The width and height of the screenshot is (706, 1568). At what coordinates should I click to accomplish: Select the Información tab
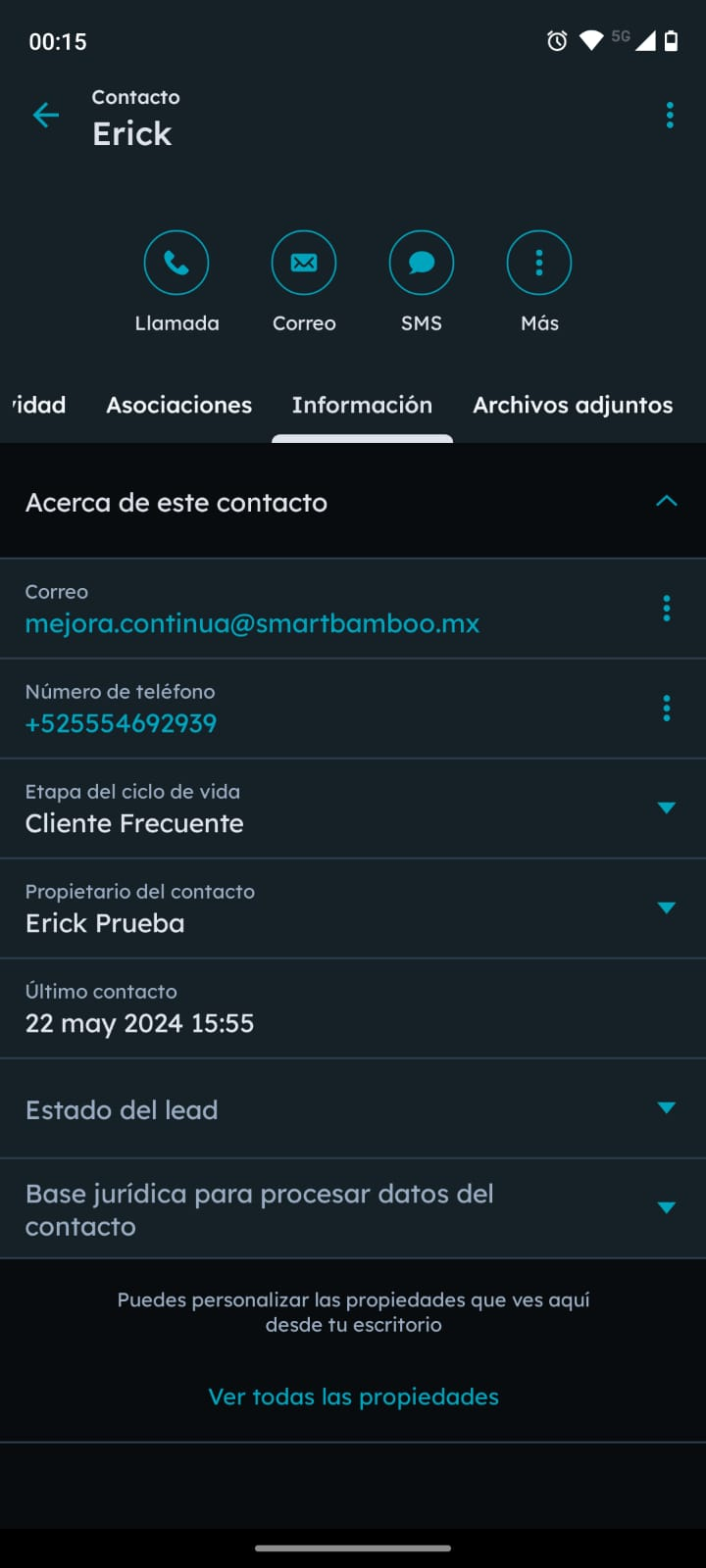point(362,405)
